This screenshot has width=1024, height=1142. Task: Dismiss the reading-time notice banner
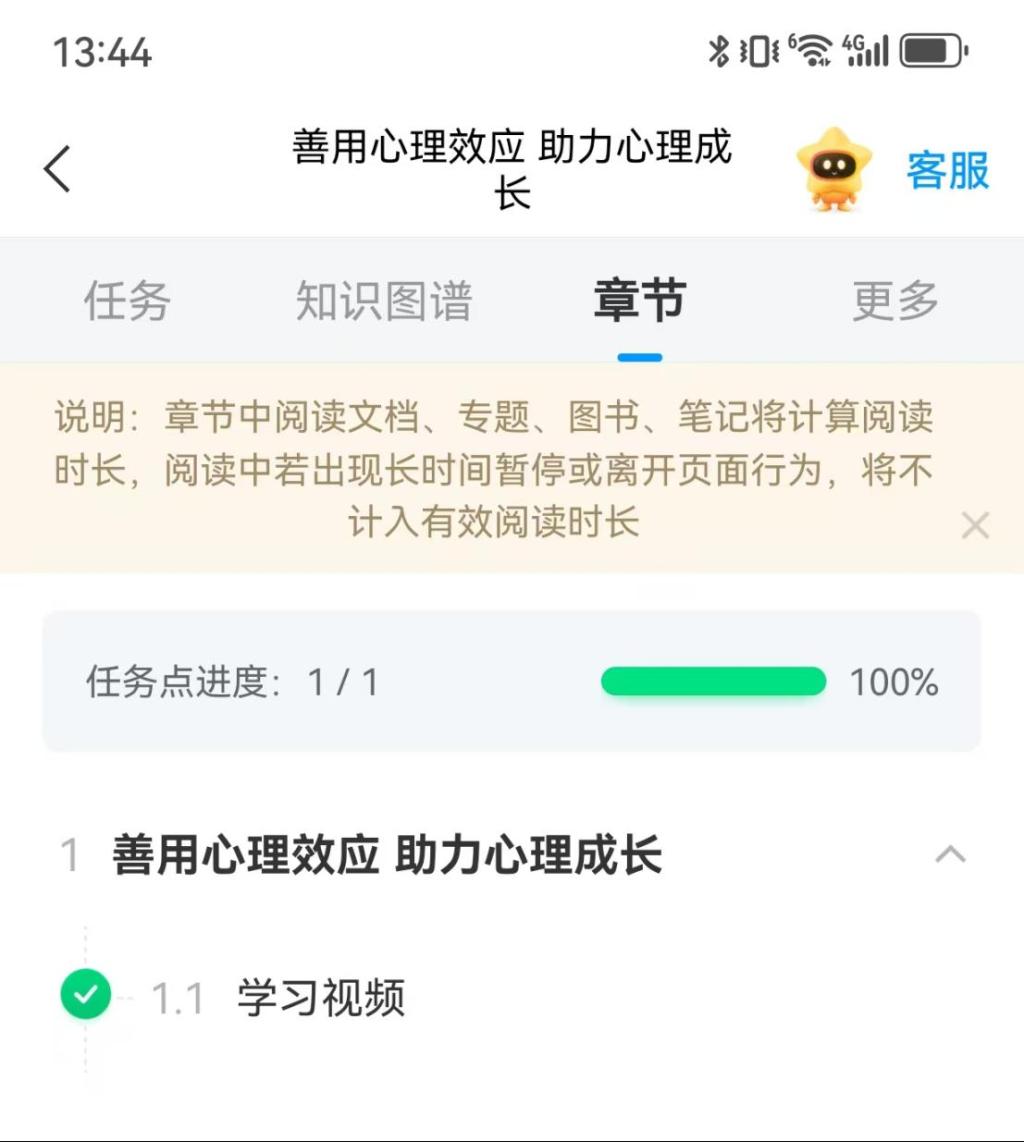coord(975,525)
